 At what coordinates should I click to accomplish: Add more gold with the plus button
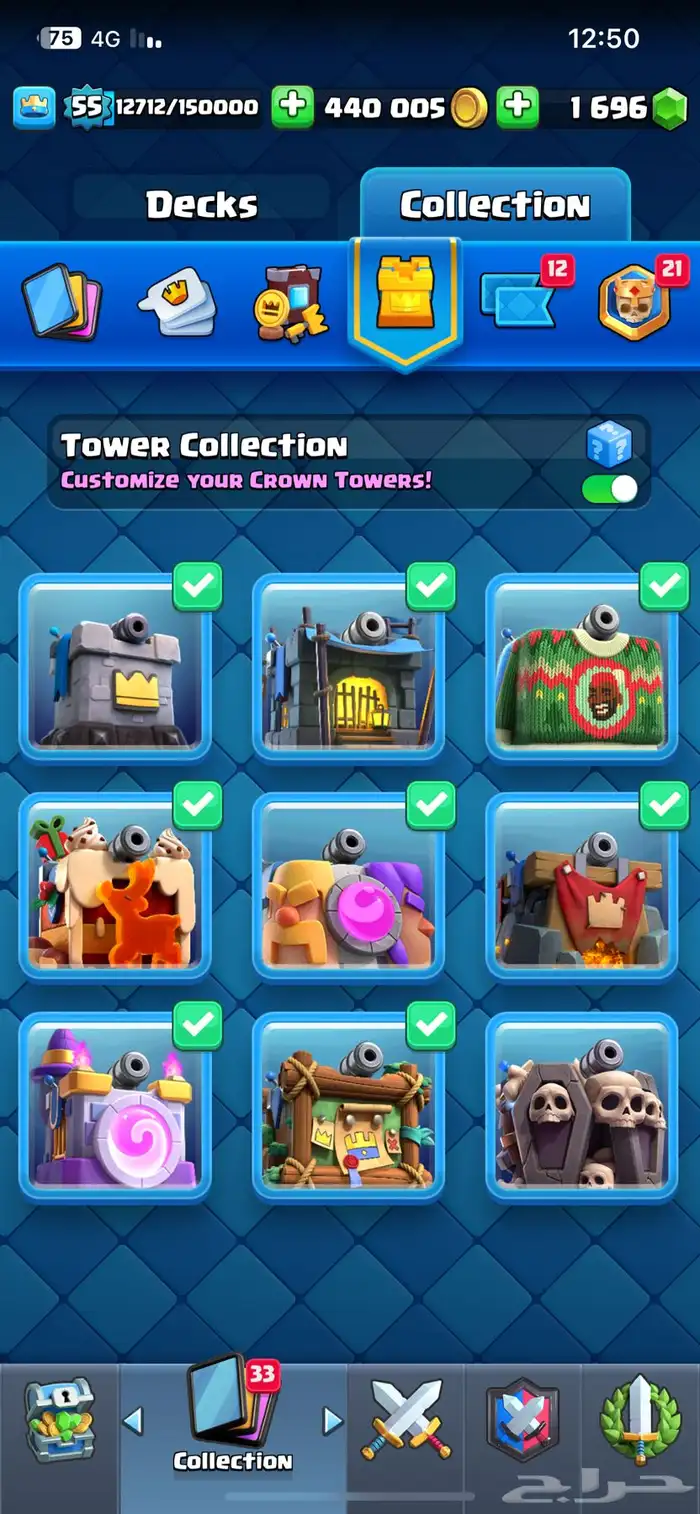pos(293,108)
